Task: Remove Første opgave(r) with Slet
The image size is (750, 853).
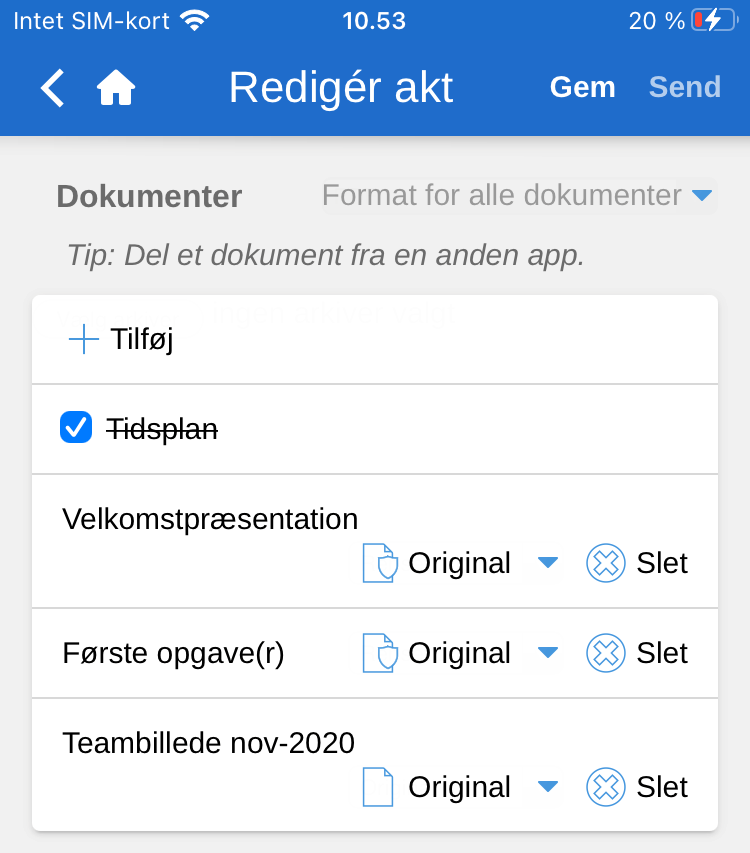Action: coord(638,653)
